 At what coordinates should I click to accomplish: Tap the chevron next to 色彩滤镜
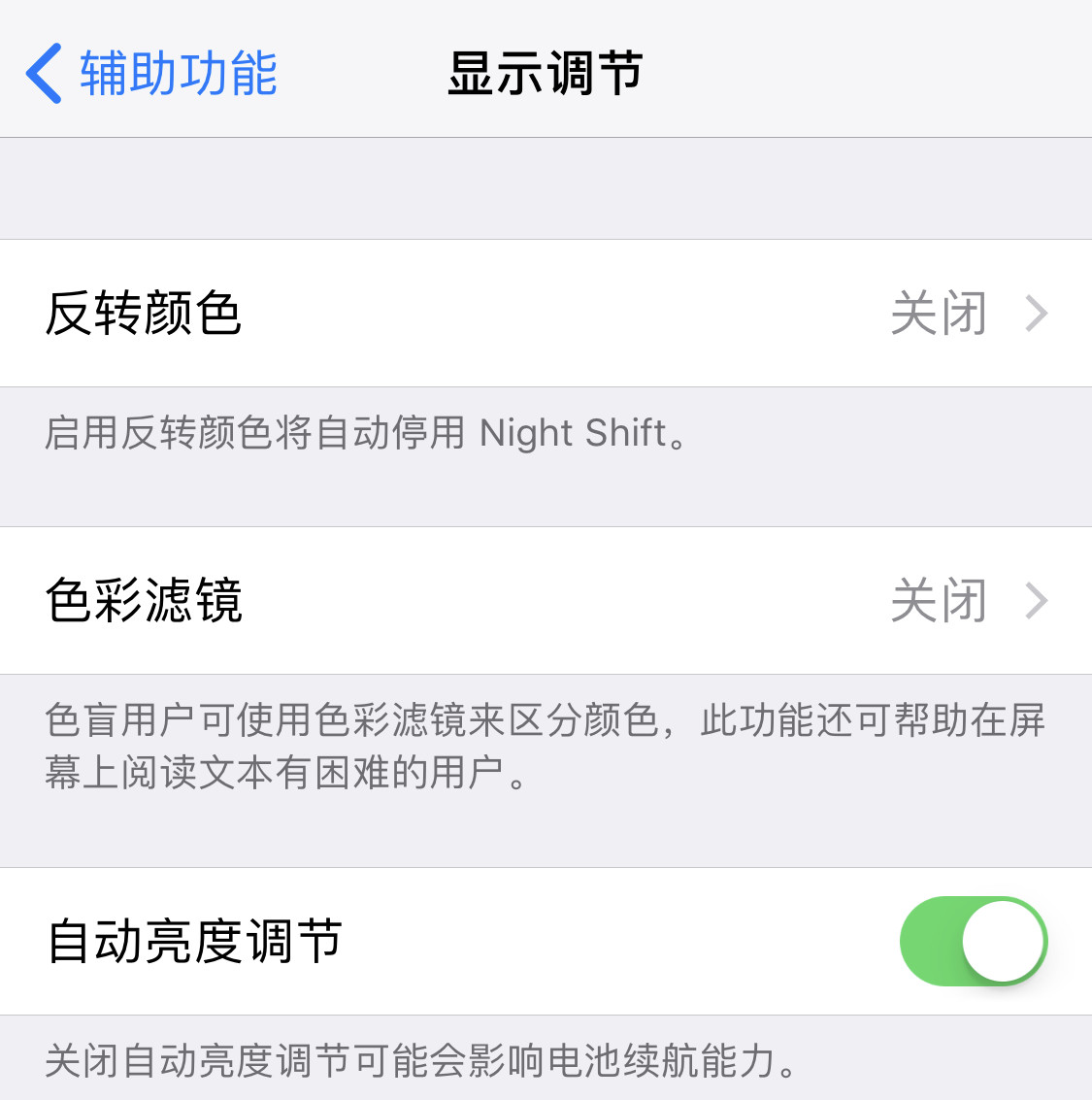coord(1038,600)
